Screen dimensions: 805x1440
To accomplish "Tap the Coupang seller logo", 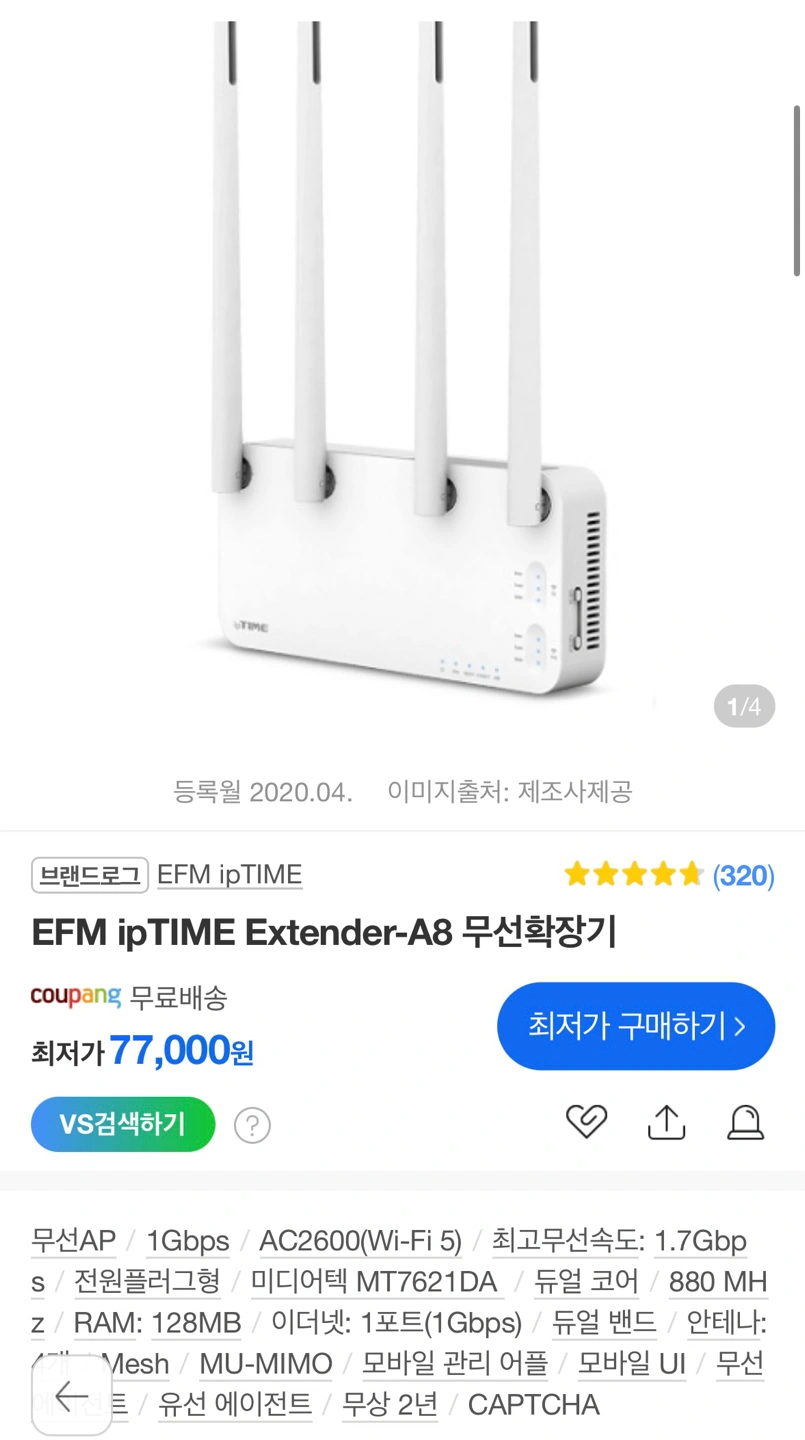I will (74, 997).
